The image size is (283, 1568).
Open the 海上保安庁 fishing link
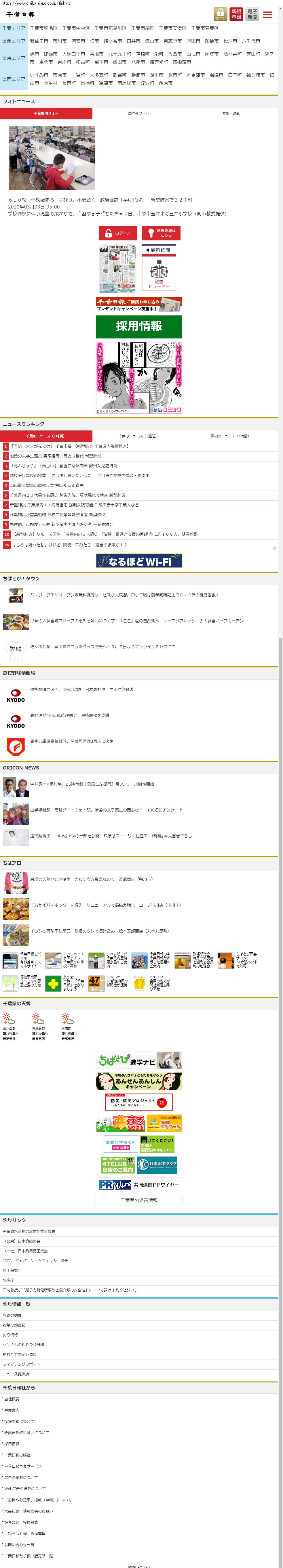(x=12, y=1270)
